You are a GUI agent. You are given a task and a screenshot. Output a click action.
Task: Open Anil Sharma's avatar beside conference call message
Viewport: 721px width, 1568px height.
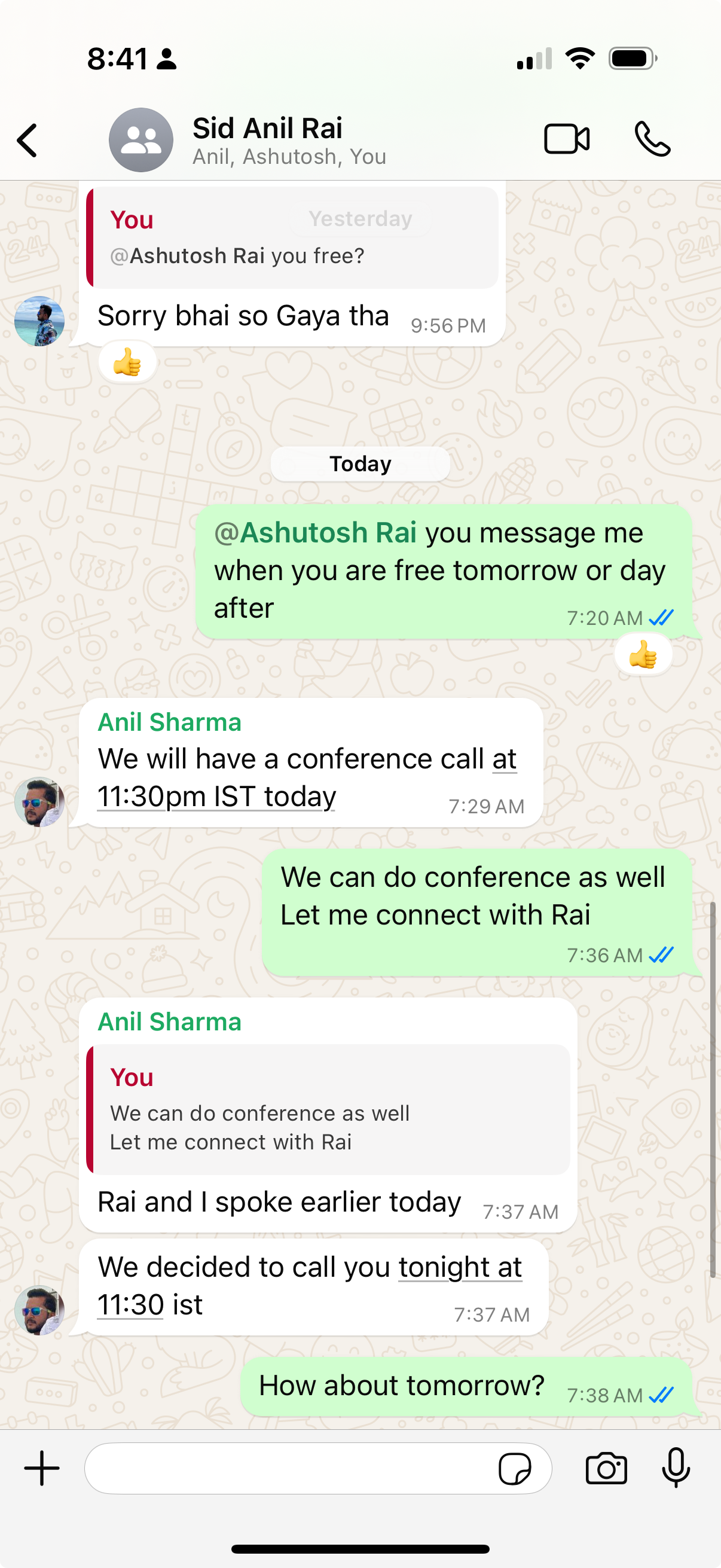(39, 802)
